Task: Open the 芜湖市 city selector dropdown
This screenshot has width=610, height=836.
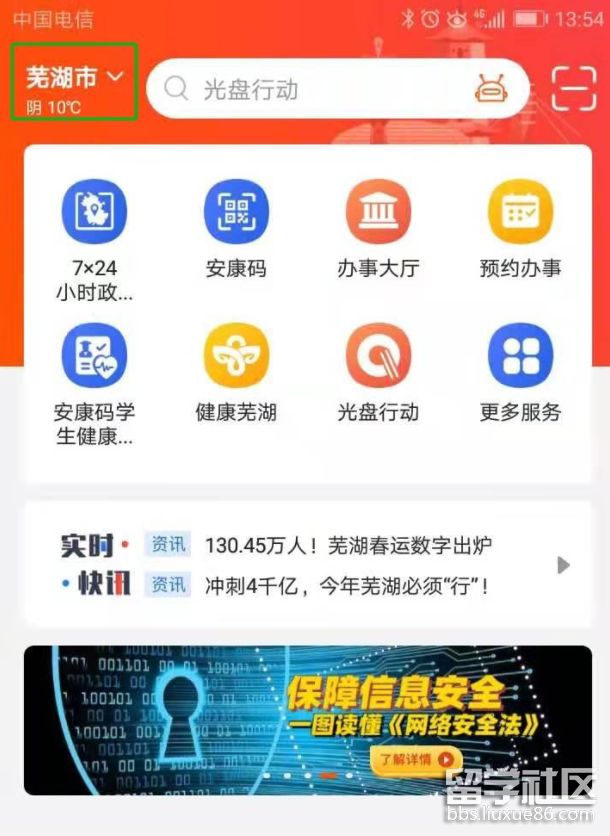Action: (75, 80)
